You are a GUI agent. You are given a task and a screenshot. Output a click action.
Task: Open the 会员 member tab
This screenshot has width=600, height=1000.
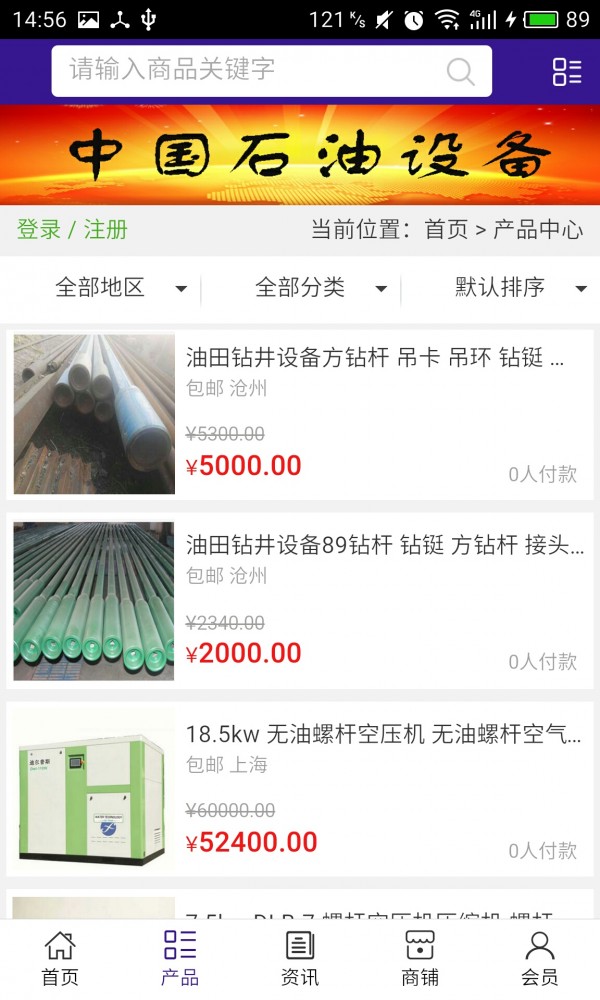(540, 958)
